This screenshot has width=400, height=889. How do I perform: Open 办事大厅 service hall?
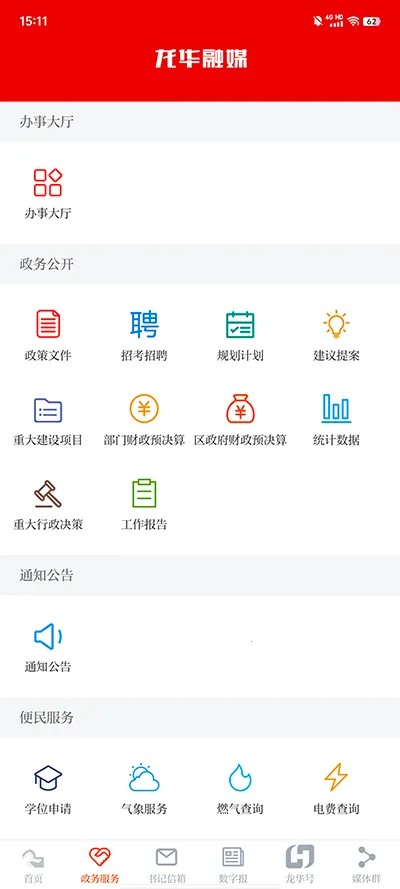[x=48, y=193]
